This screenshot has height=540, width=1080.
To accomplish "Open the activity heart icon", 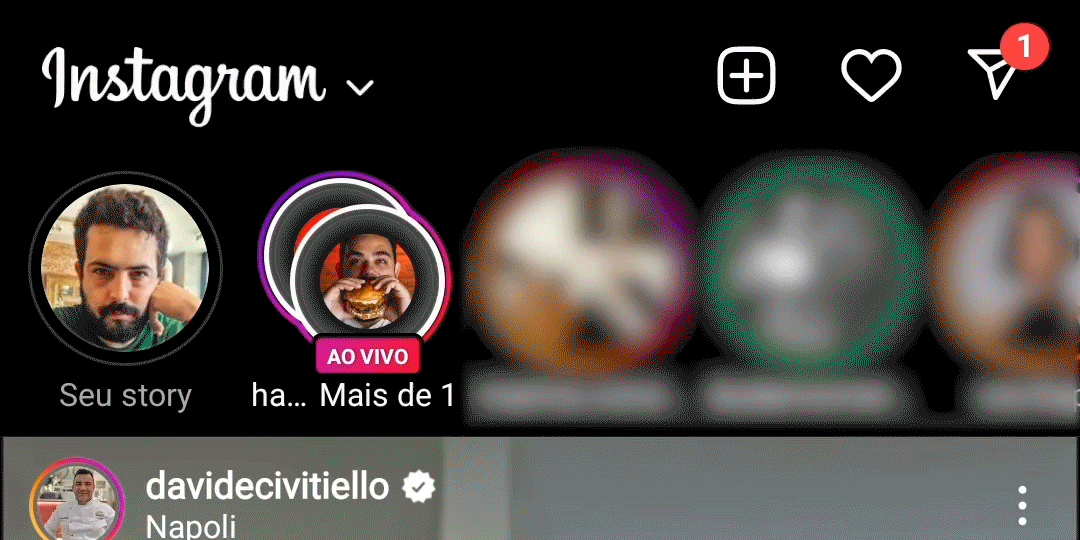I will tap(871, 75).
